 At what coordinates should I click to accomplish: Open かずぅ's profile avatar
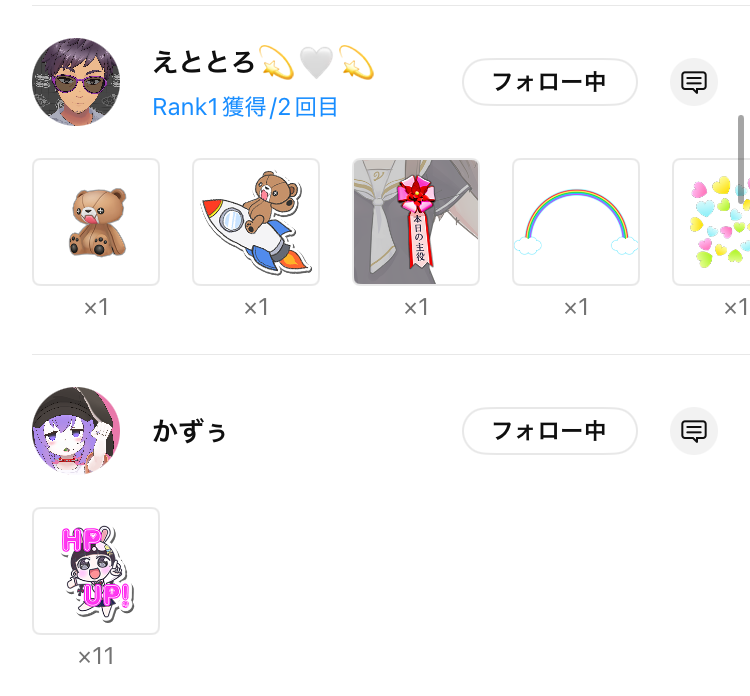(x=76, y=430)
